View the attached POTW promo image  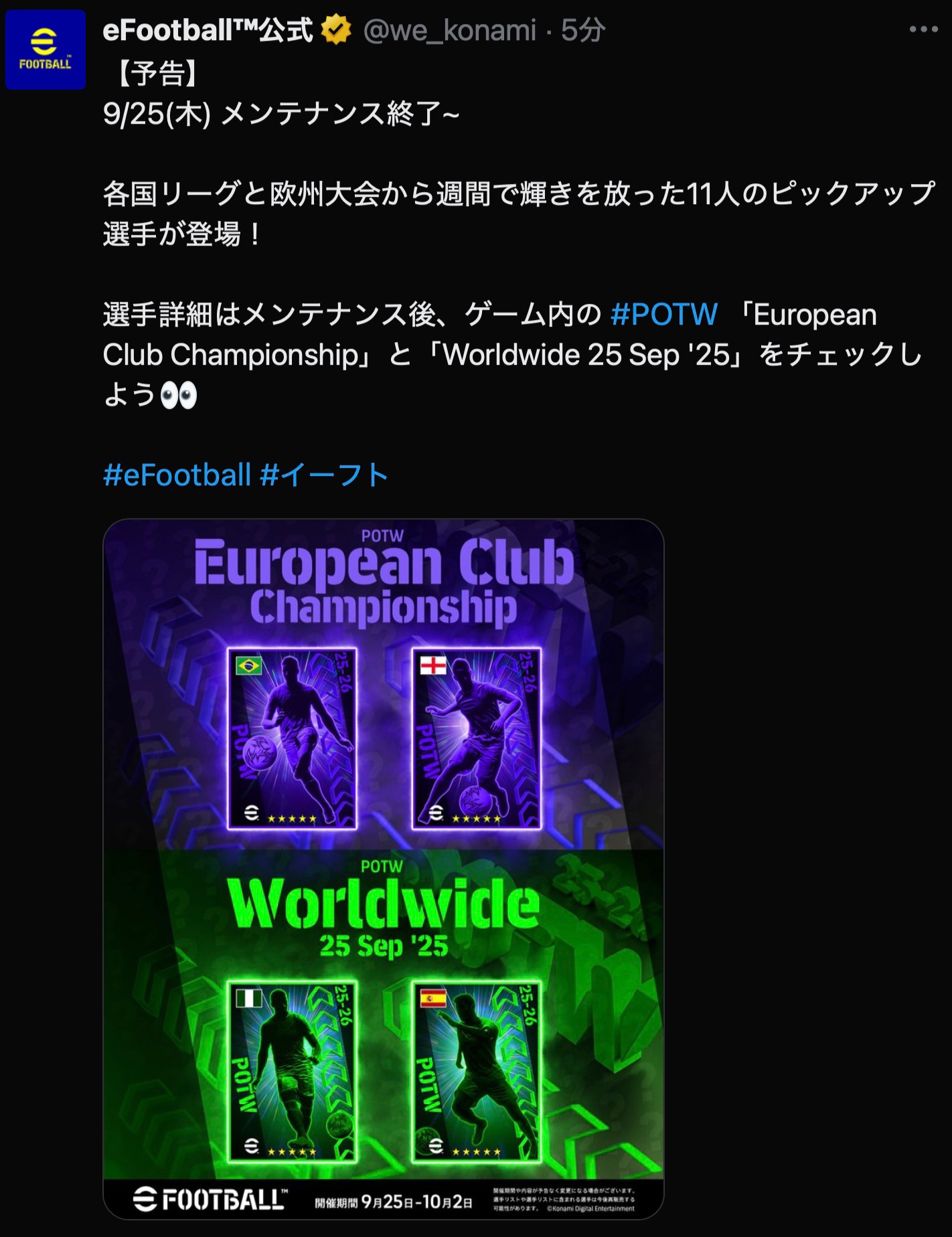coord(383,868)
